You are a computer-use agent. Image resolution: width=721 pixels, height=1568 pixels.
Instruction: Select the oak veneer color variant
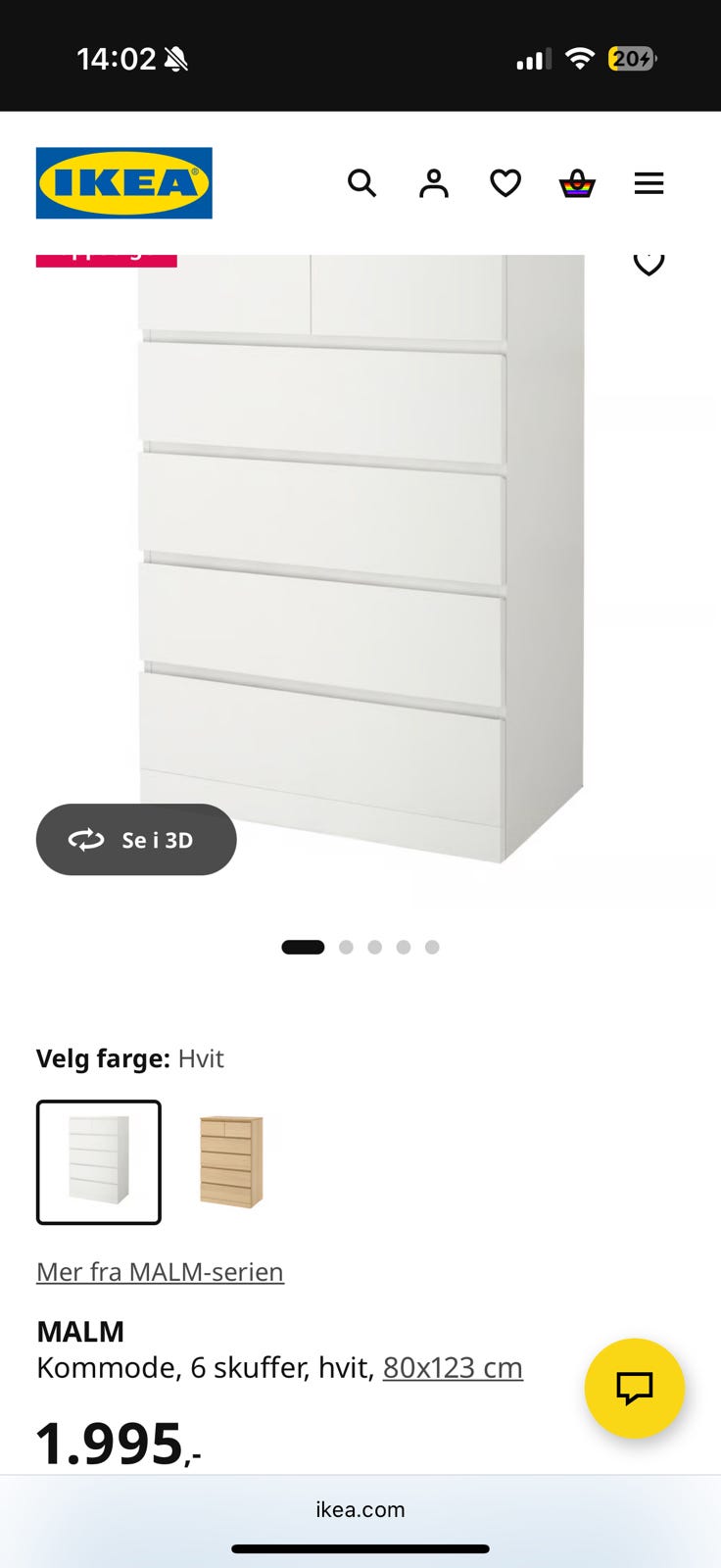231,1162
